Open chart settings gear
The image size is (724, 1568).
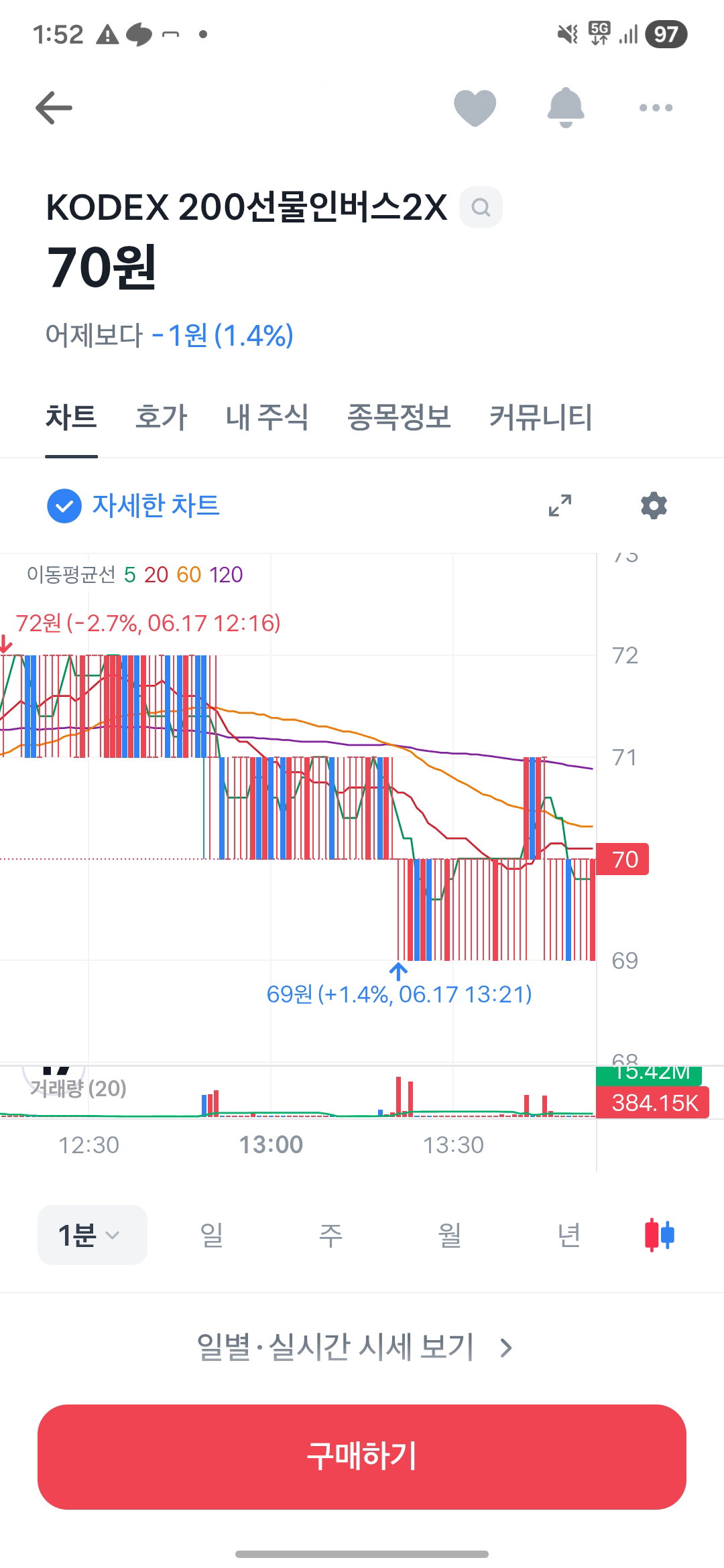pyautogui.click(x=654, y=506)
